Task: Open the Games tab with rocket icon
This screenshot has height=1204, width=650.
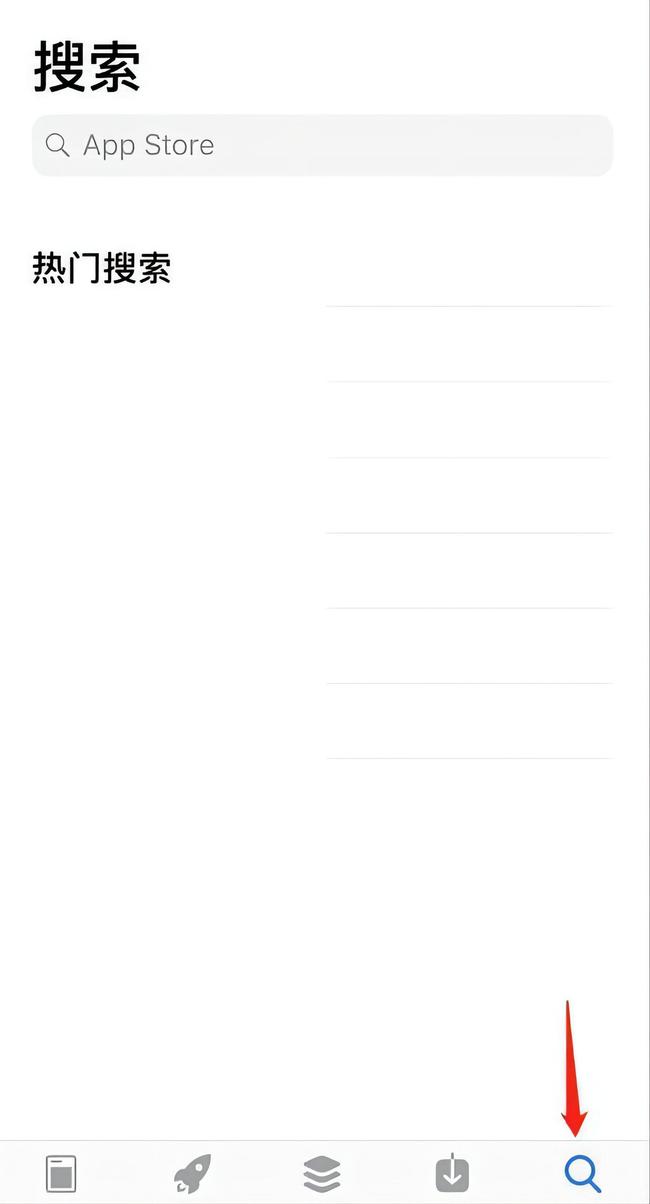Action: coord(192,1172)
